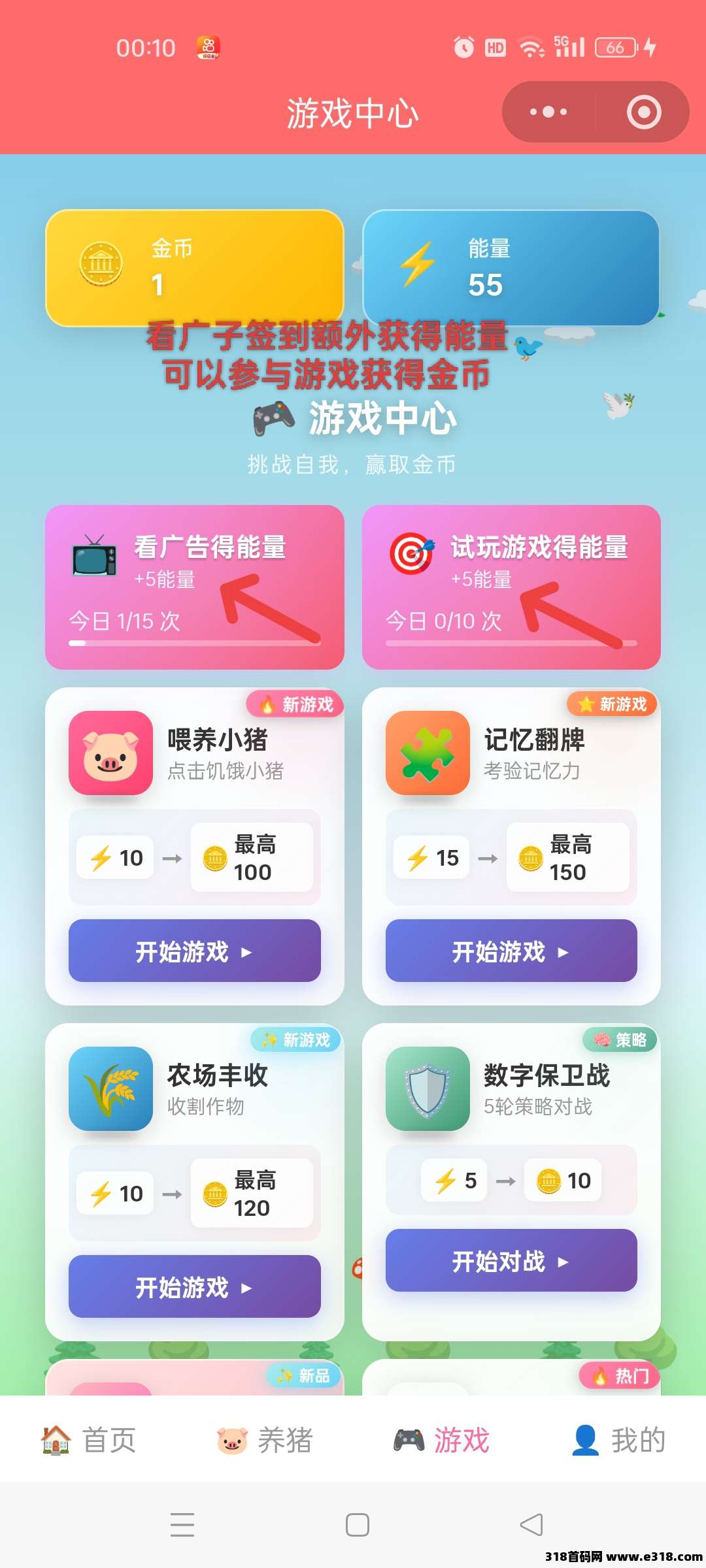The height and width of the screenshot is (1568, 706).
Task: Select the 游戏 tab
Action: tap(441, 1440)
